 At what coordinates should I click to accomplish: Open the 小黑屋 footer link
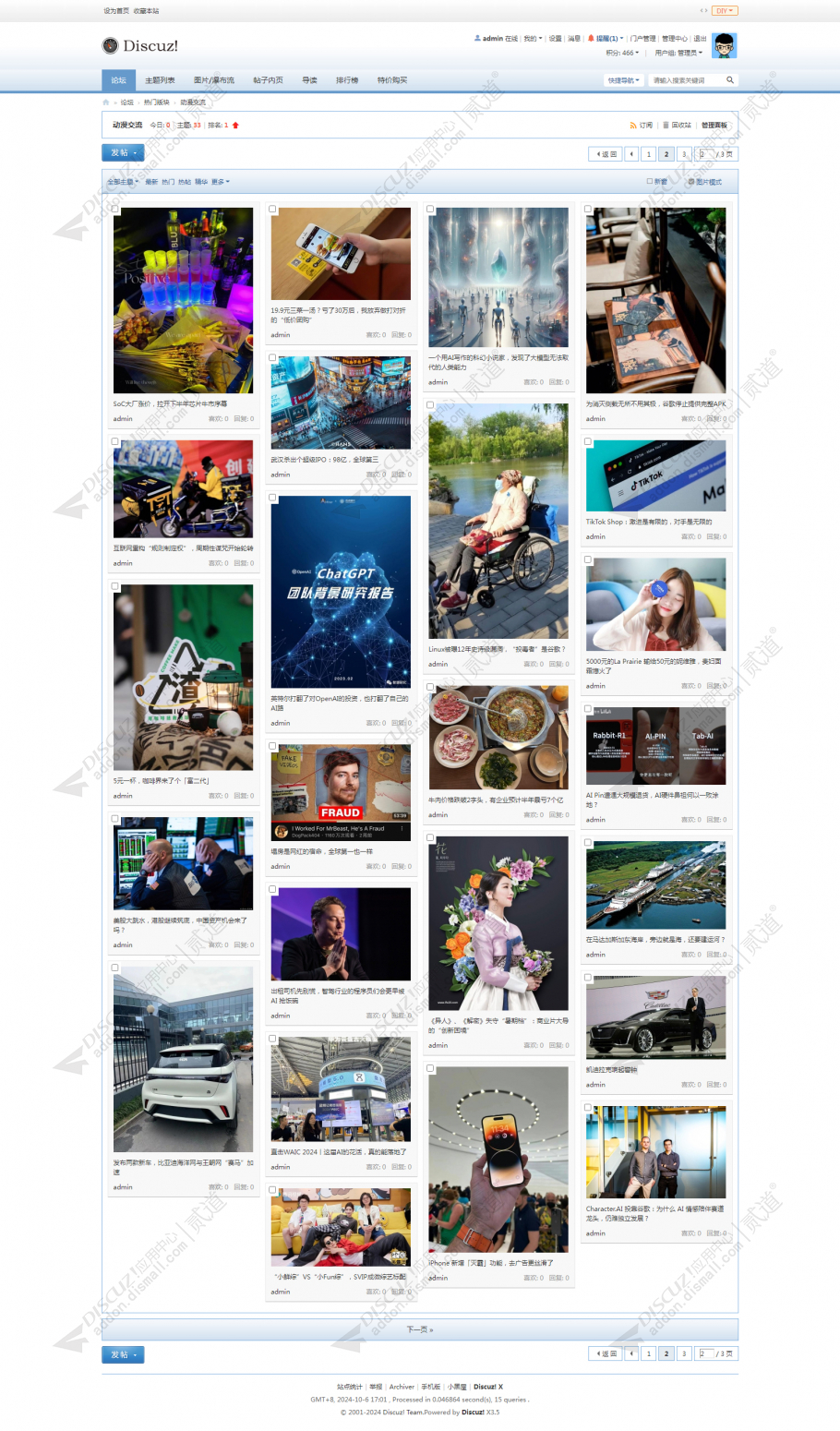457,1387
